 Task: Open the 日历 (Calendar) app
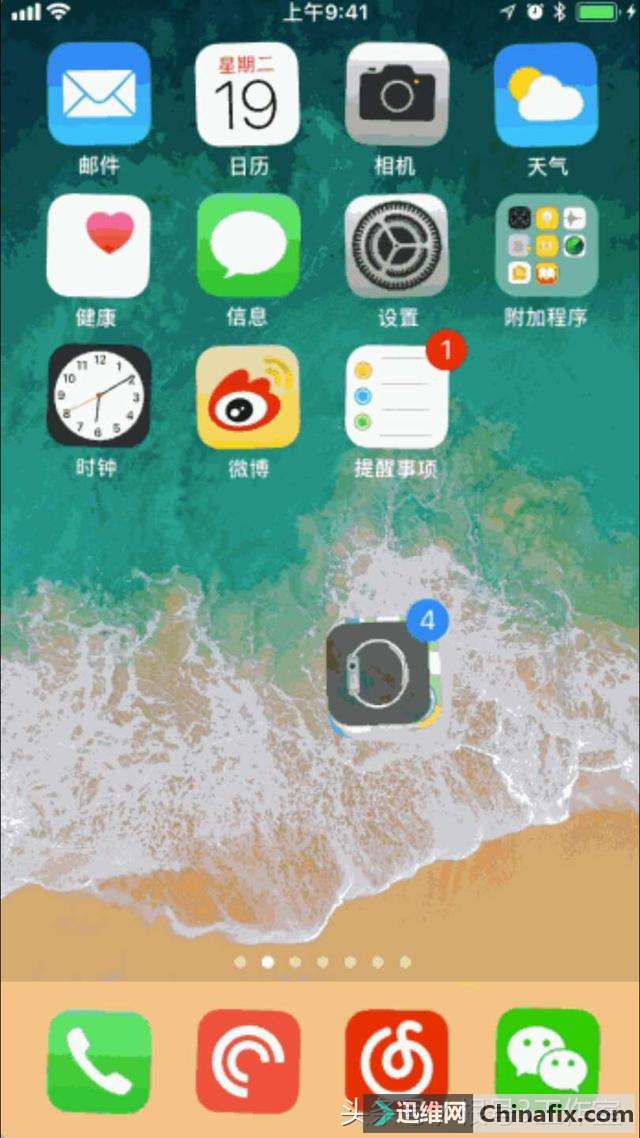point(247,94)
